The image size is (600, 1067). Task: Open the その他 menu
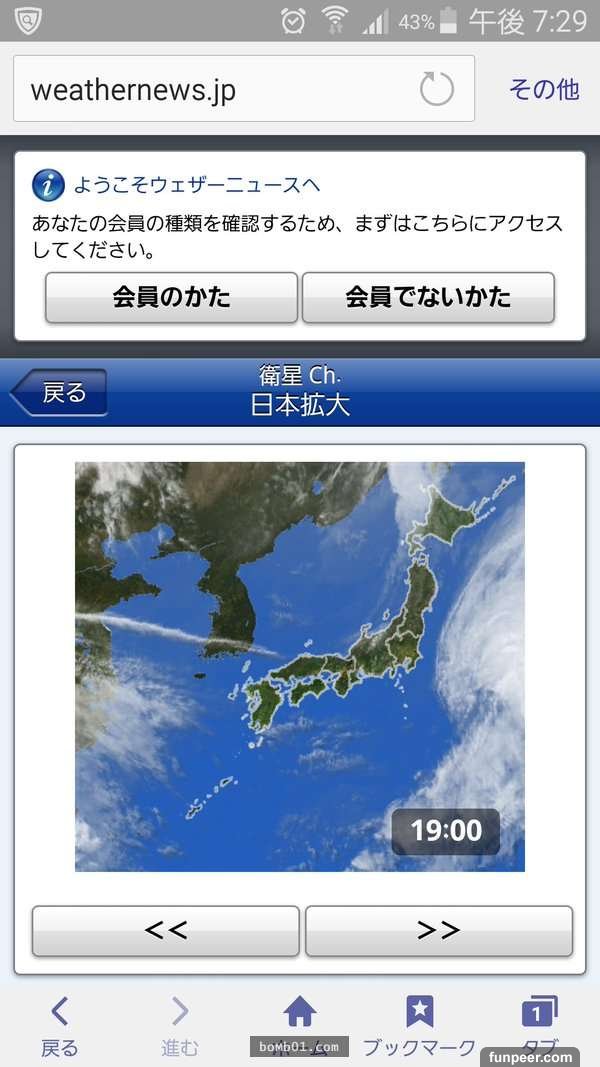click(x=543, y=90)
